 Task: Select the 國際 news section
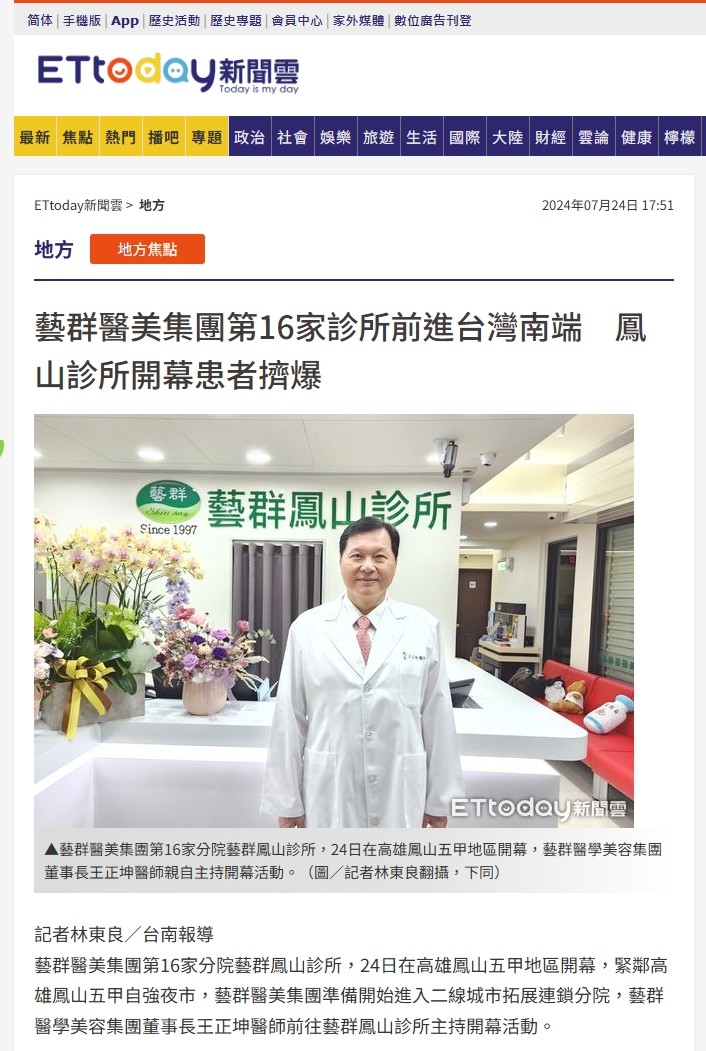(464, 137)
